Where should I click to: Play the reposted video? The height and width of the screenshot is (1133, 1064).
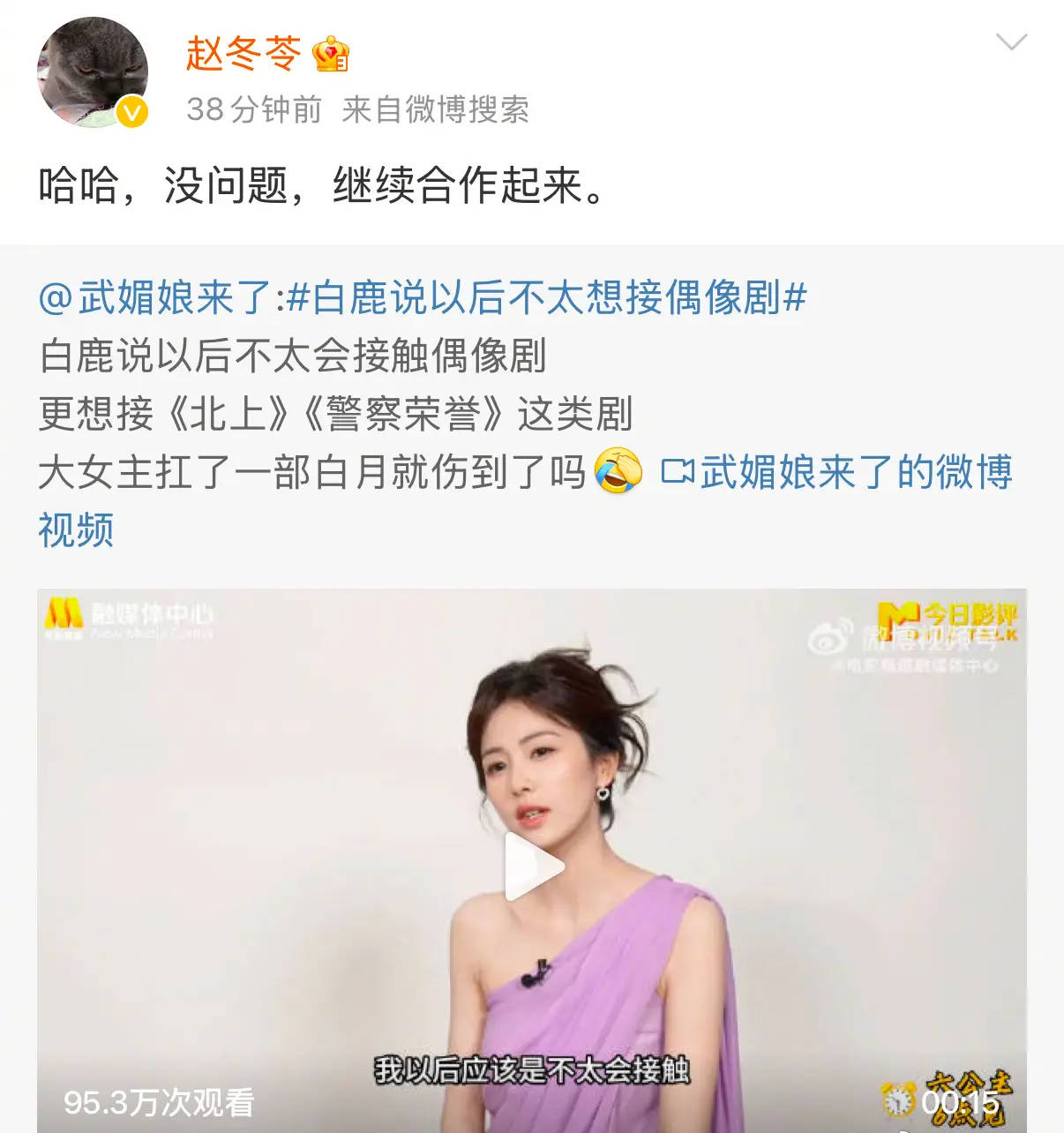click(x=532, y=867)
